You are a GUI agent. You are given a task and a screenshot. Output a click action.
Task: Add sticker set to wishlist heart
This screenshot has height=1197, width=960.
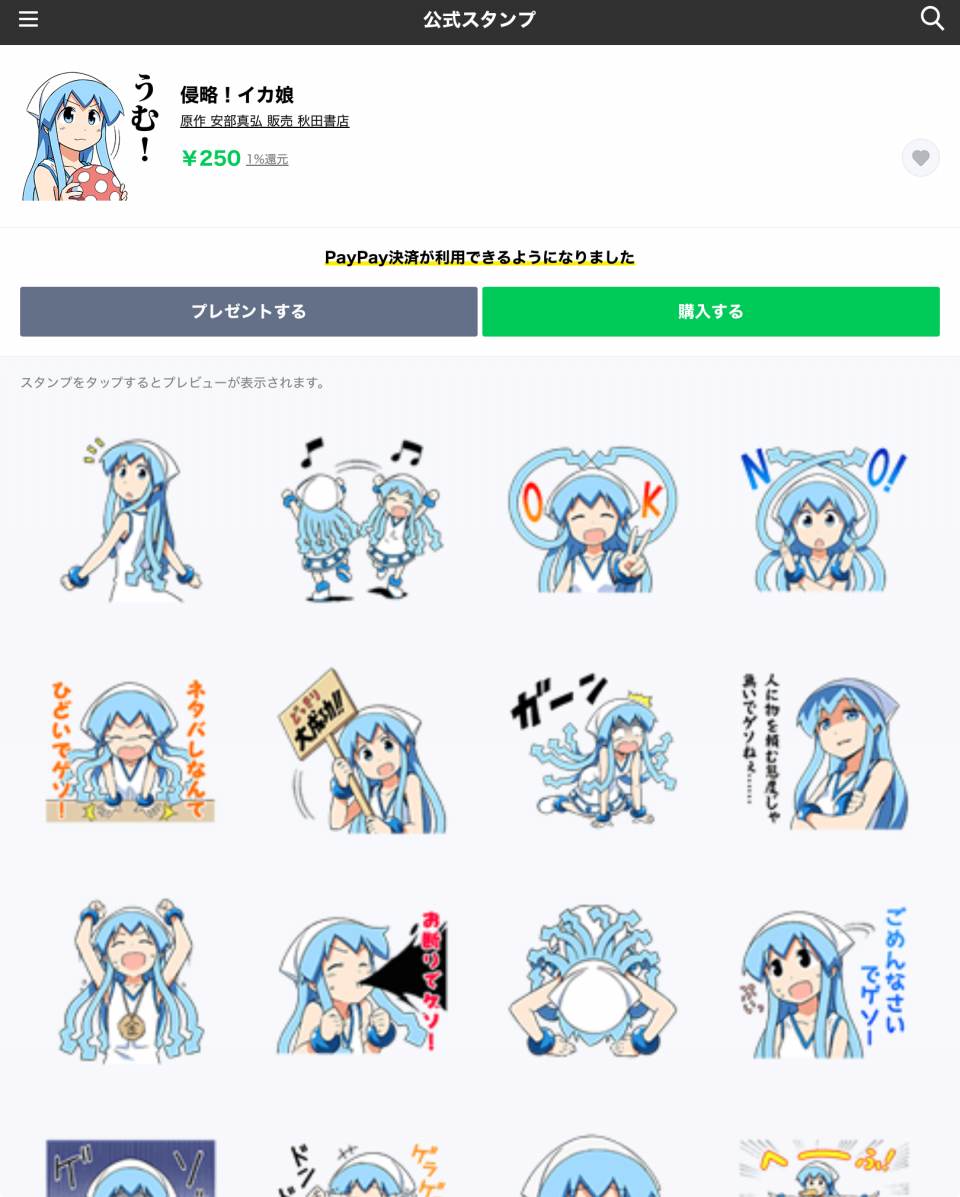(x=920, y=158)
